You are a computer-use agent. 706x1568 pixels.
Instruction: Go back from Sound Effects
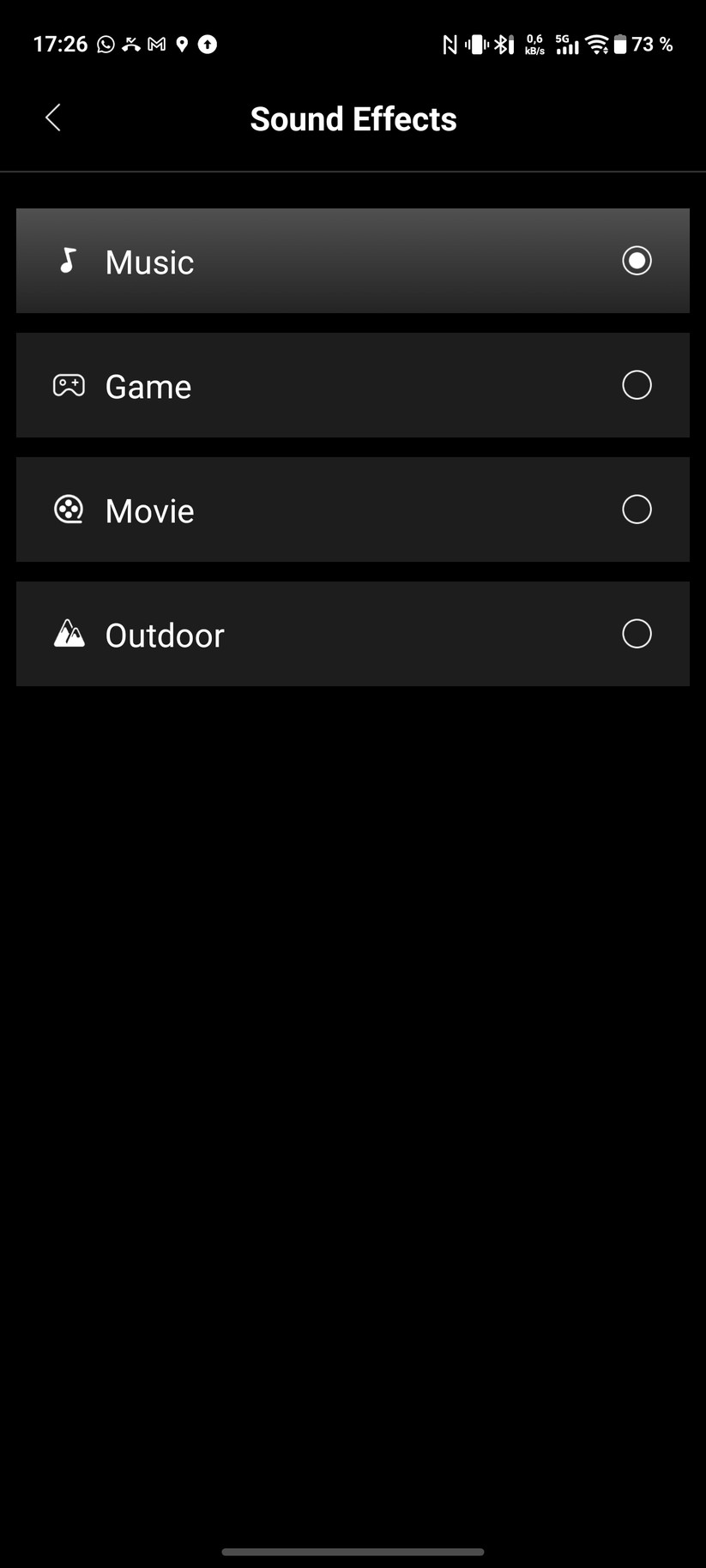point(53,118)
